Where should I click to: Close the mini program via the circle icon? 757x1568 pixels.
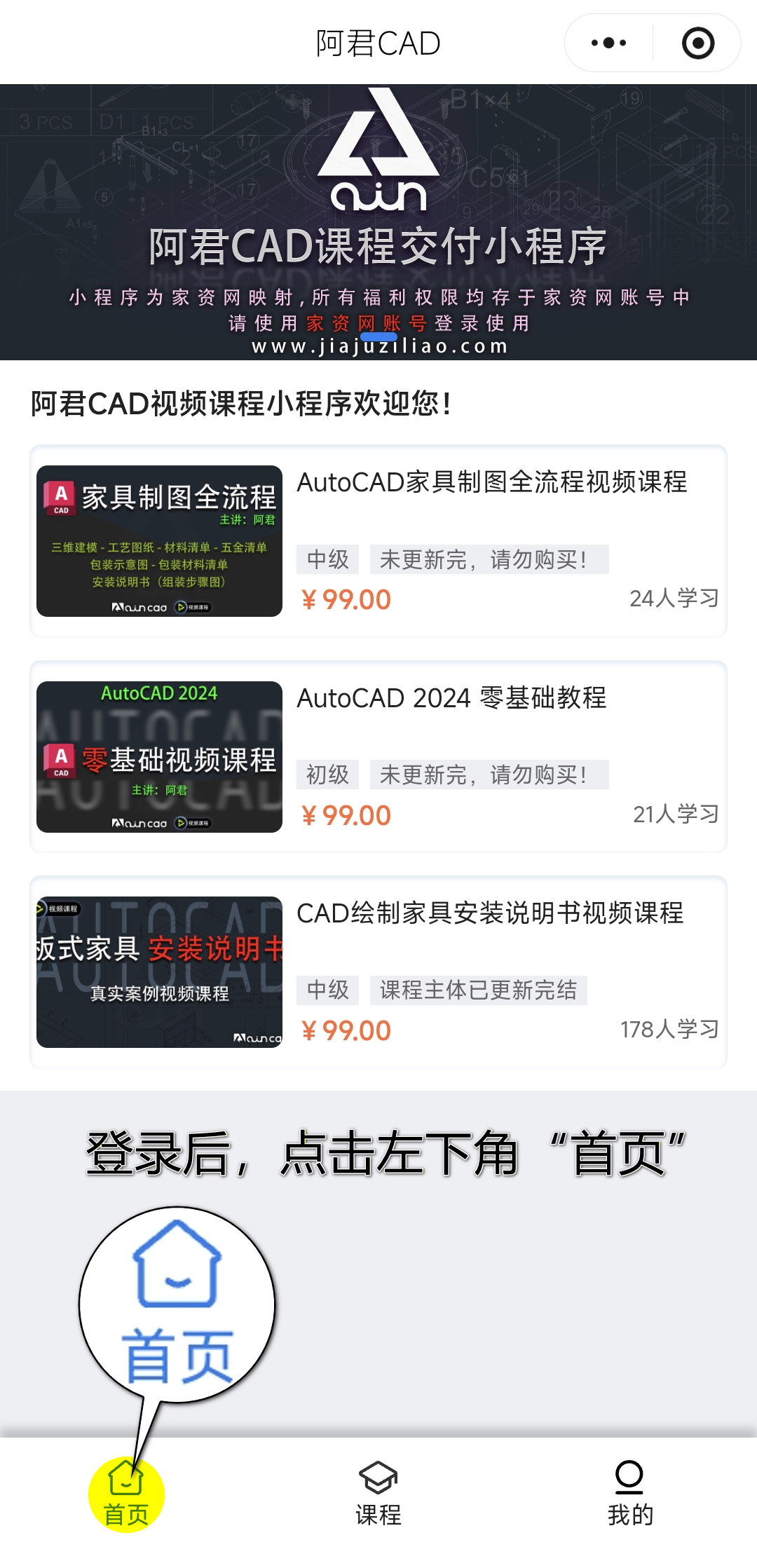[x=698, y=43]
